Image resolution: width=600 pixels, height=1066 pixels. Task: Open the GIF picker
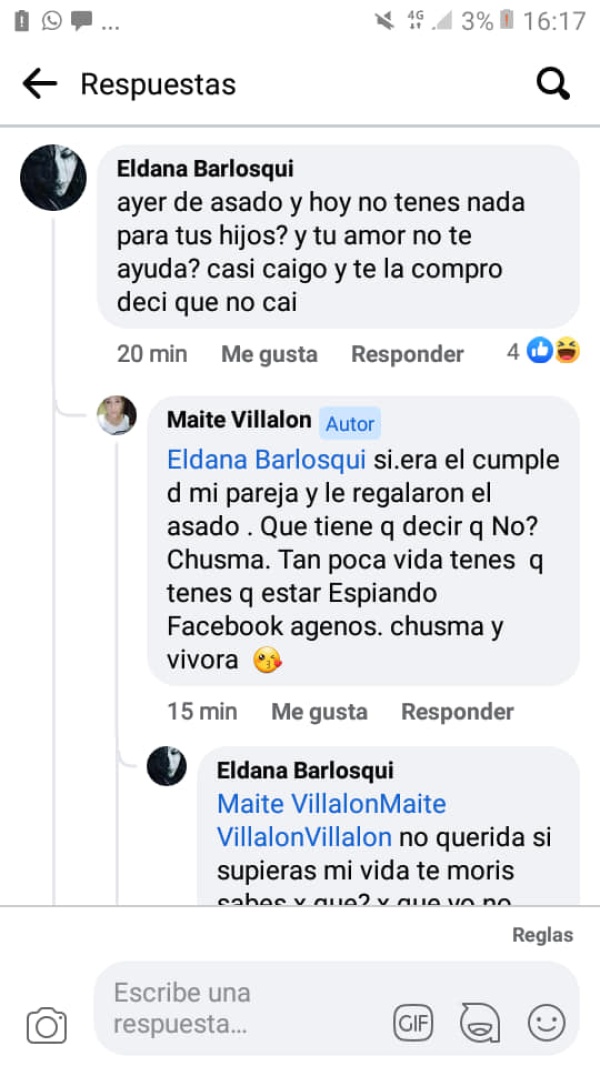(x=413, y=1024)
